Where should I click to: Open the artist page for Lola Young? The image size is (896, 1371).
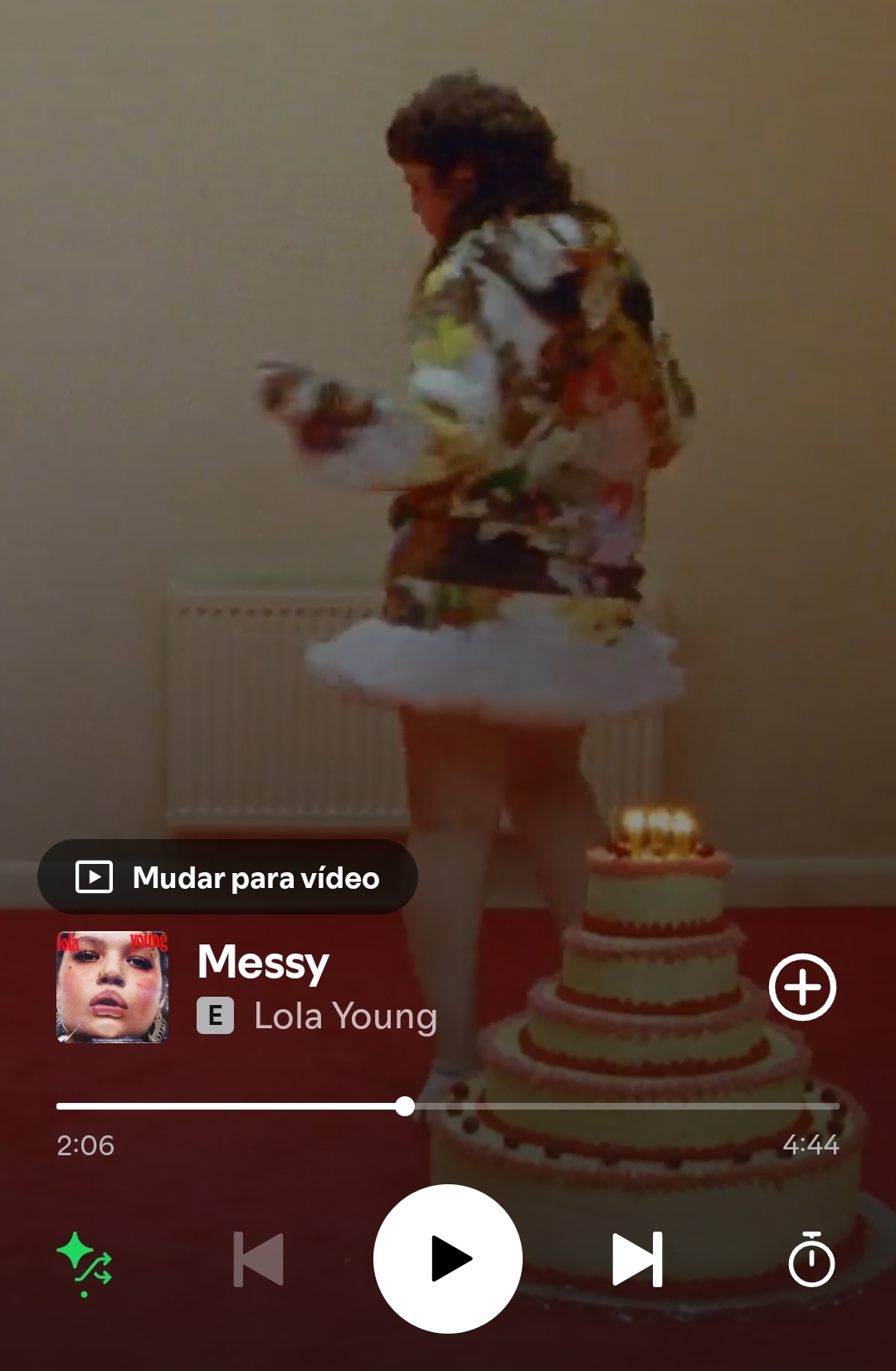tap(344, 1016)
